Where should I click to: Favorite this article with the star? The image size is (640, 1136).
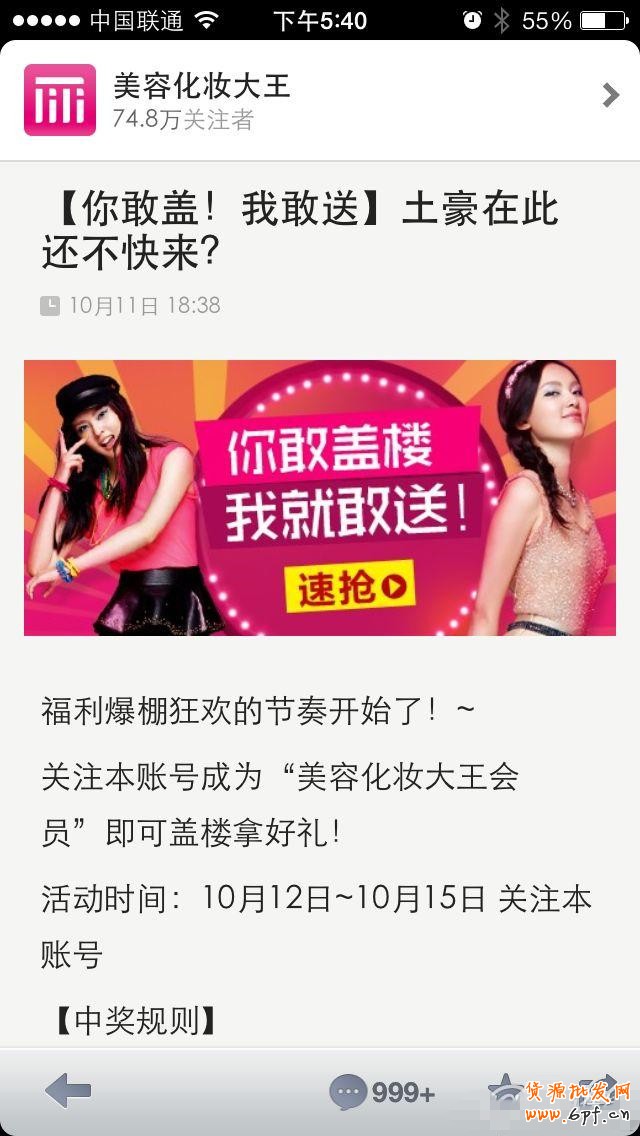pyautogui.click(x=505, y=1091)
